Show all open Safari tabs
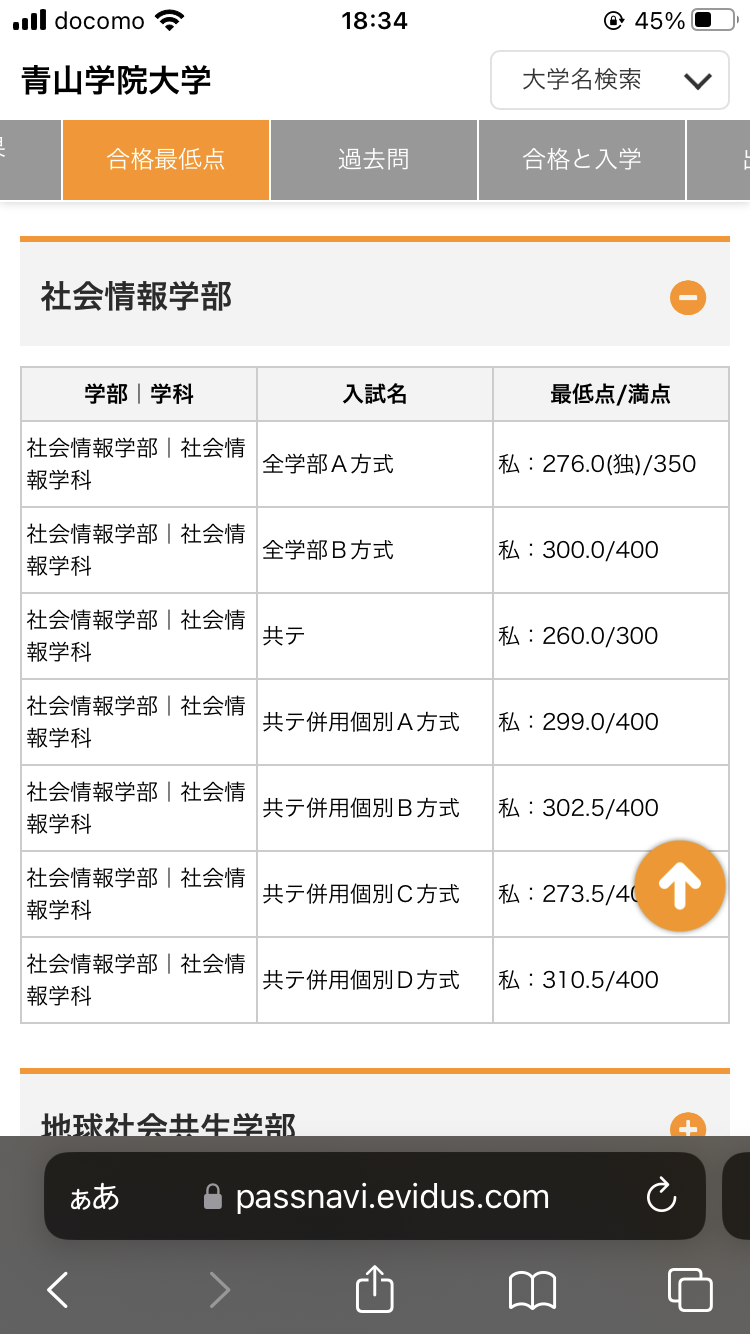 click(689, 1290)
